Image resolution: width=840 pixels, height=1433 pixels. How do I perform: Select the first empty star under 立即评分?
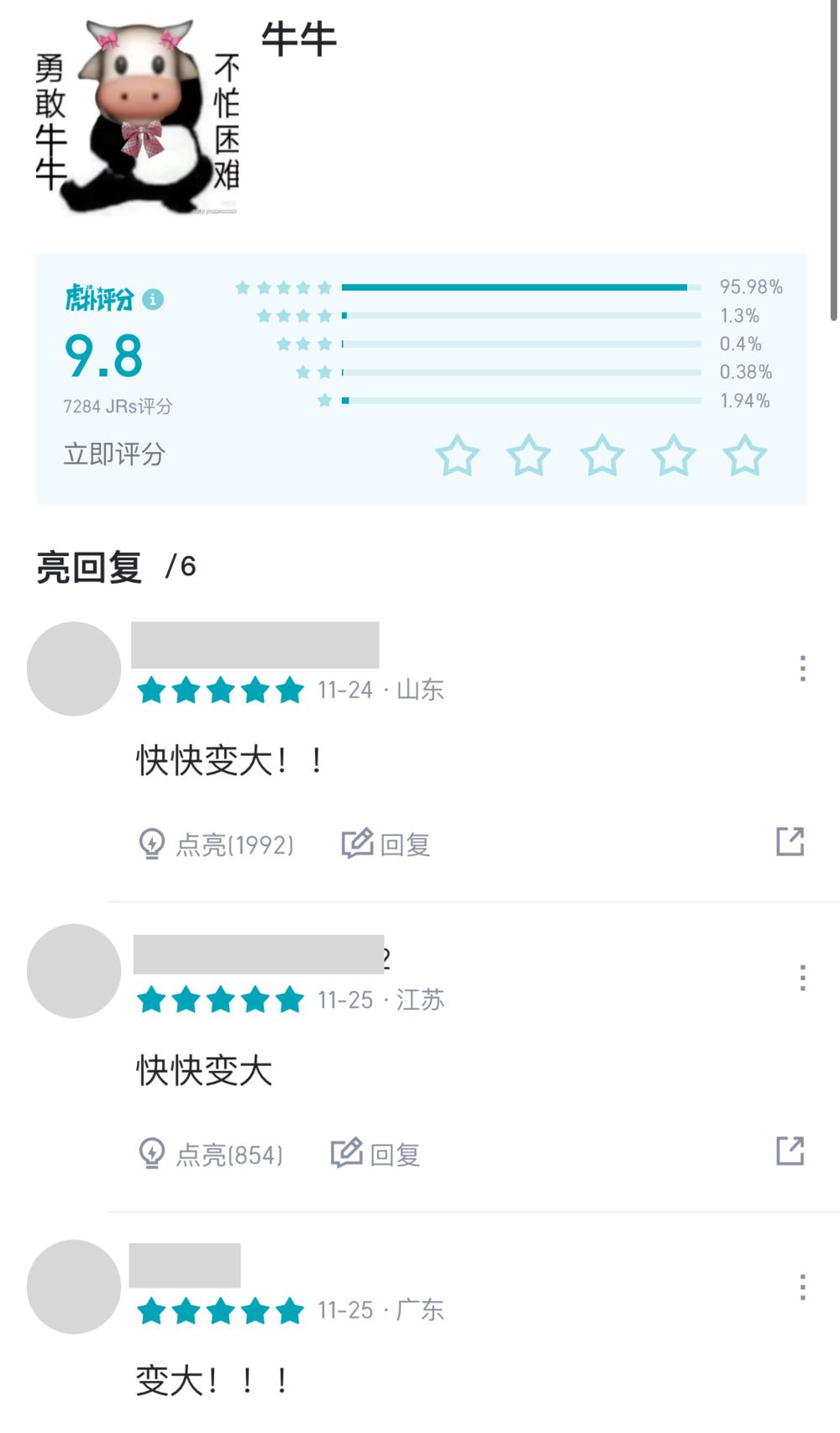458,456
